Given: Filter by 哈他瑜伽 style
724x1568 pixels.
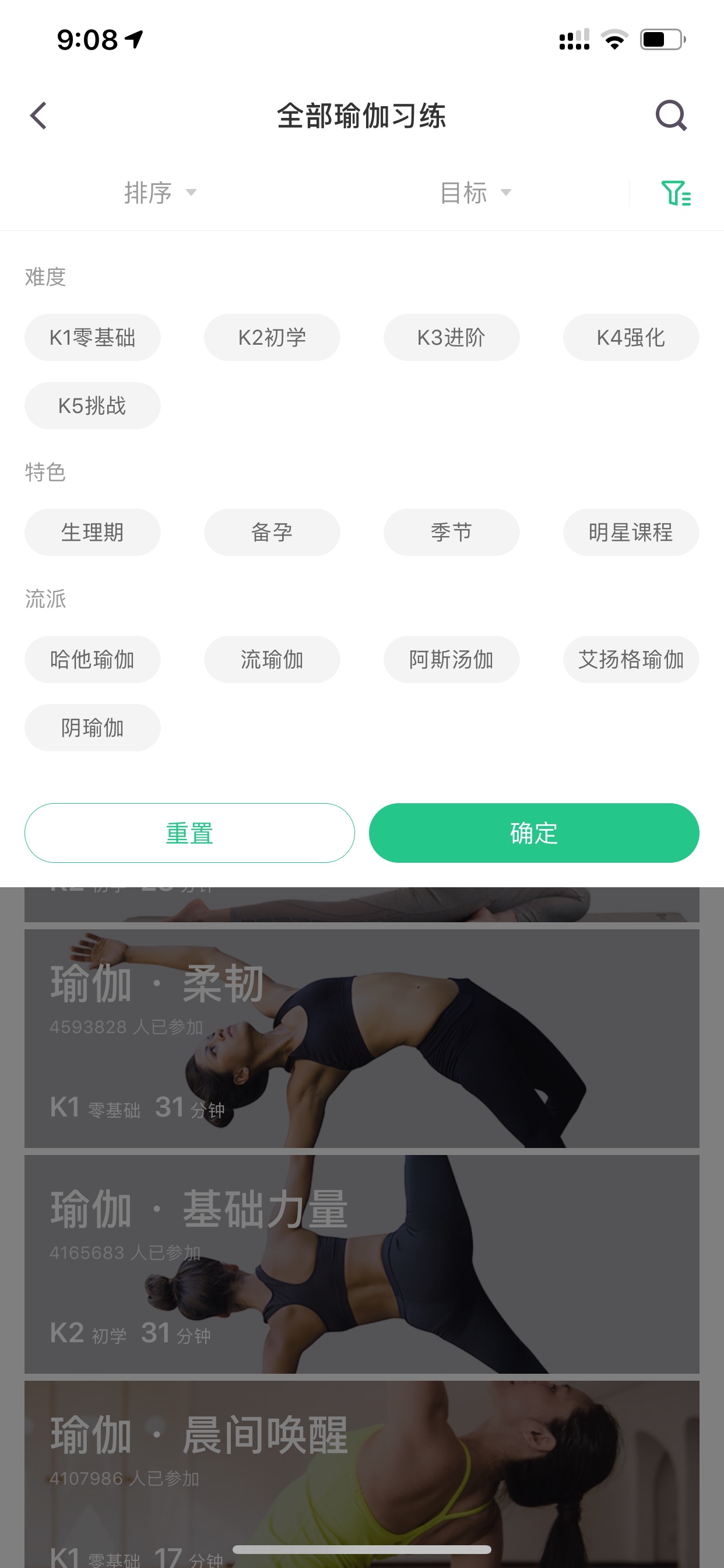Looking at the screenshot, I should pos(93,659).
